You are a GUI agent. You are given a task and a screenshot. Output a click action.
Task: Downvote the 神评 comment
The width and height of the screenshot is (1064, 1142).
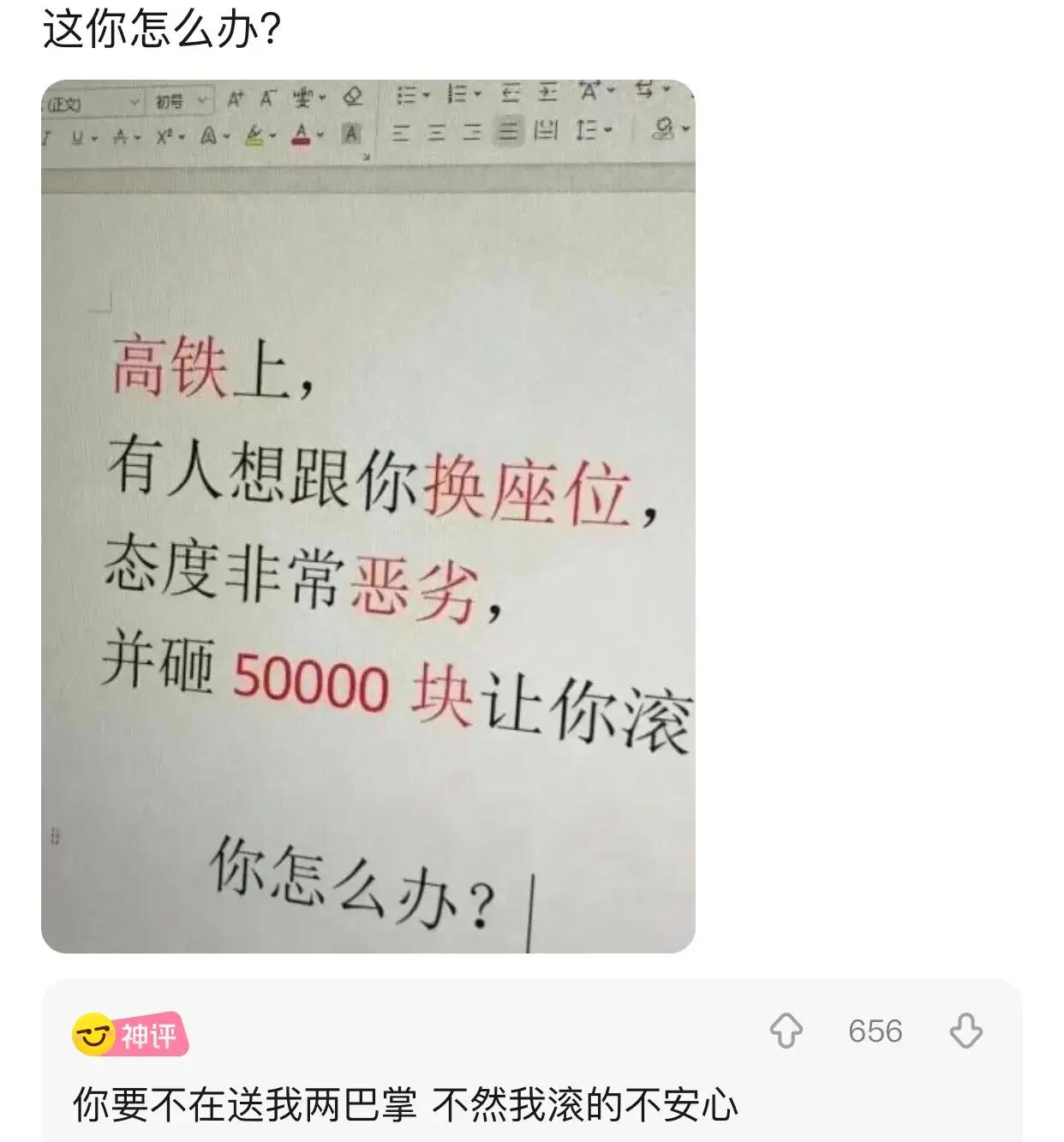(966, 1031)
